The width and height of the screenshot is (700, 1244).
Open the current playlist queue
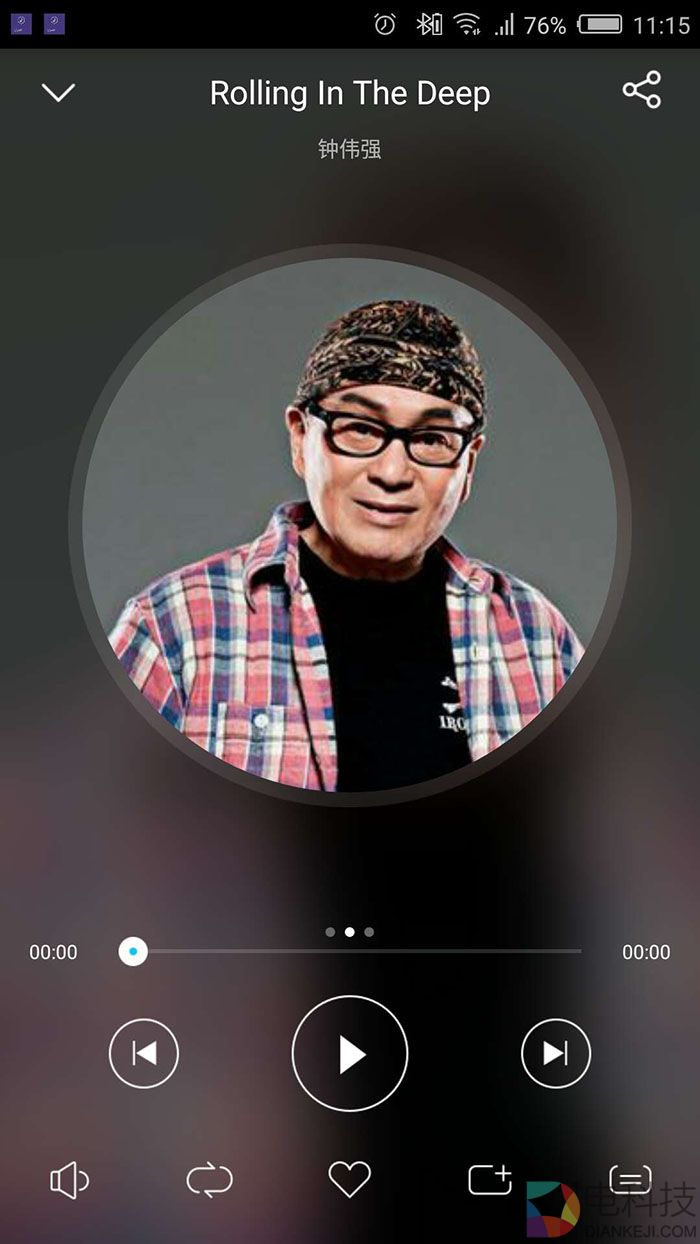point(630,1180)
